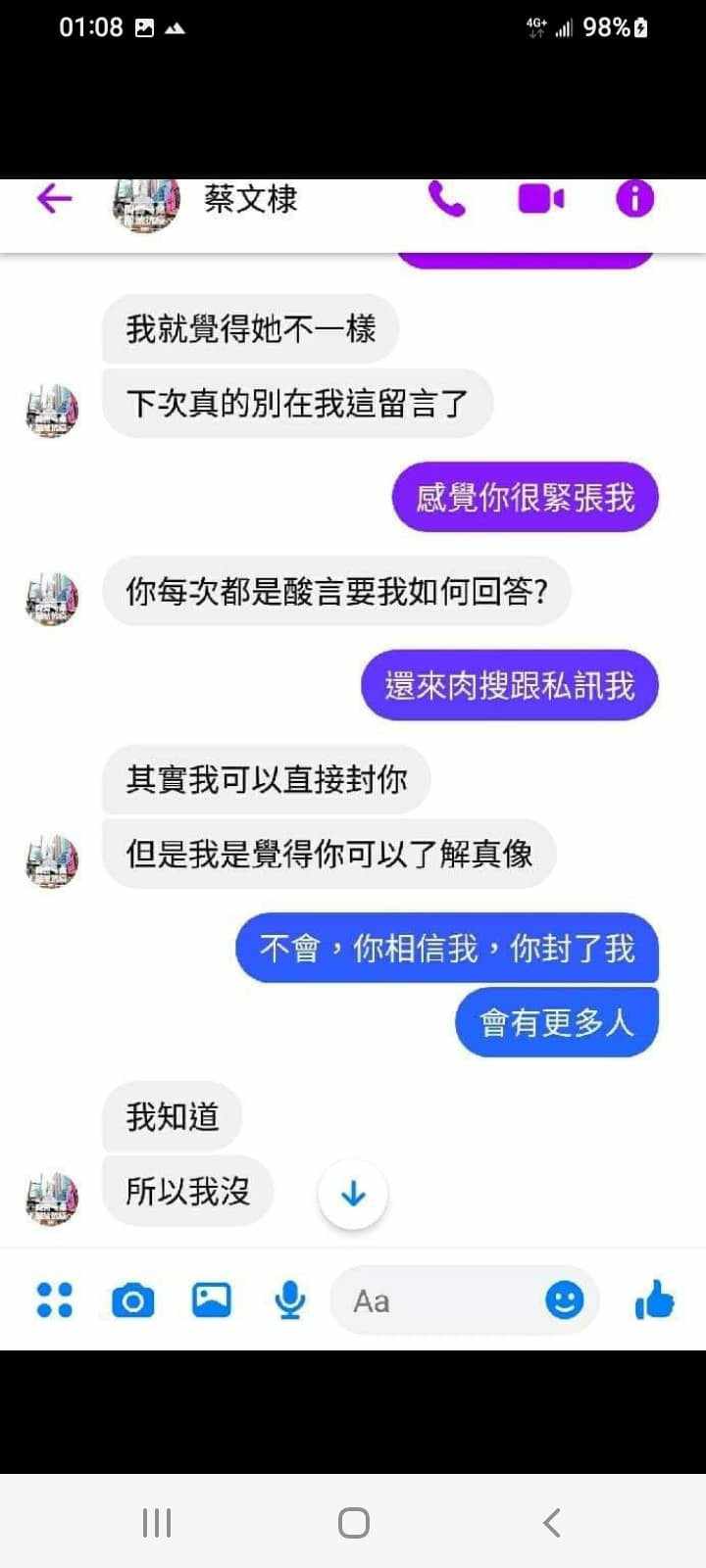The height and width of the screenshot is (1568, 706).
Task: Start a voice call with 蔡文棣
Action: coord(446,199)
